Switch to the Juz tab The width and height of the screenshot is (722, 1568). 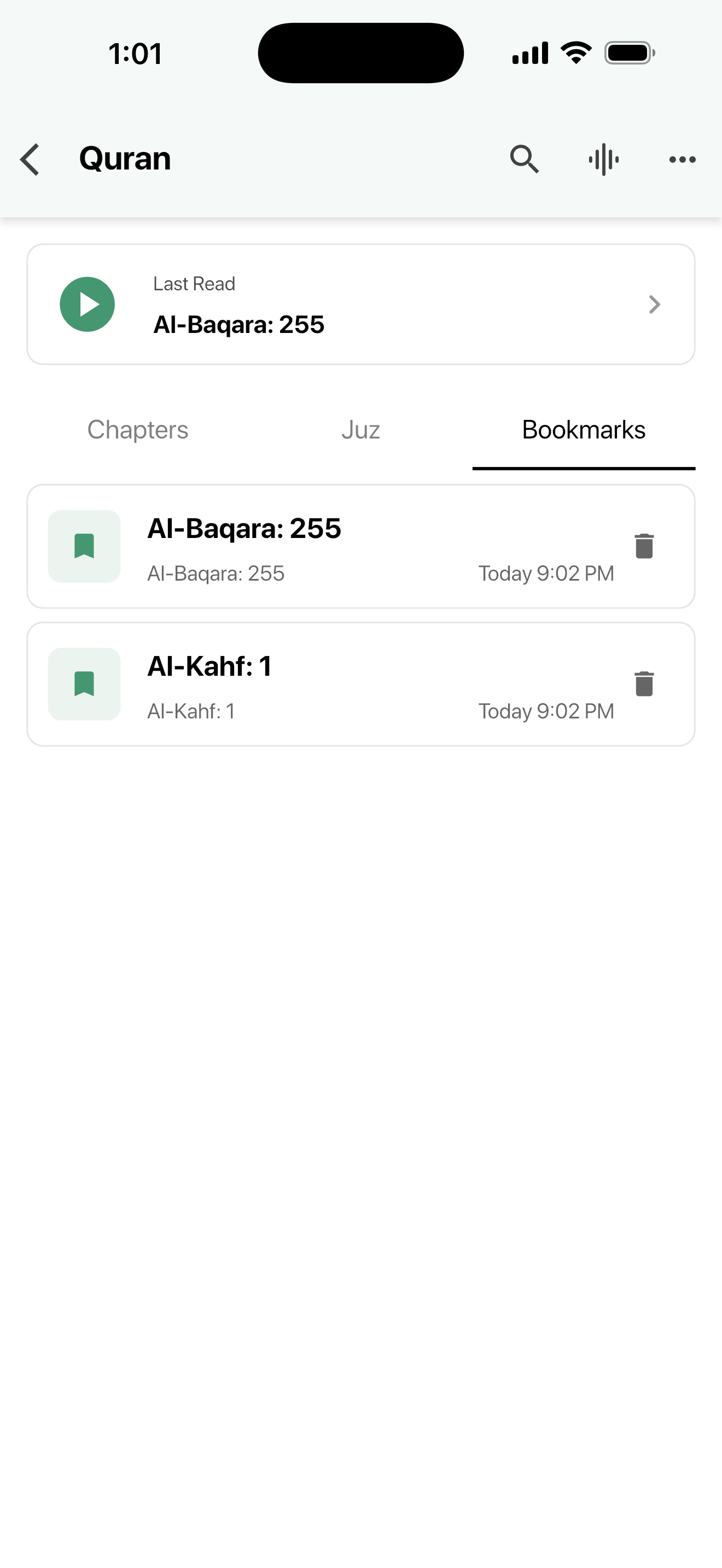(360, 430)
